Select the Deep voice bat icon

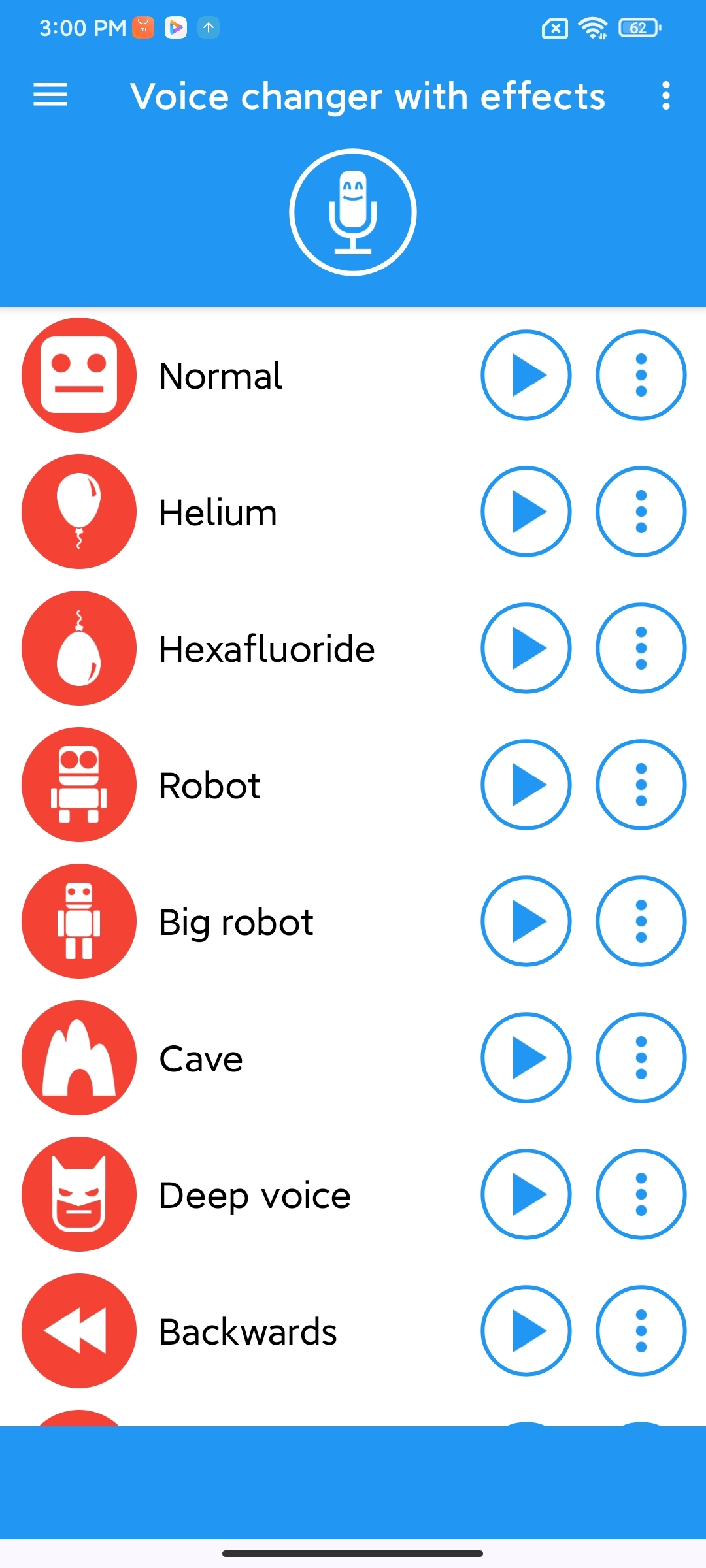point(78,1194)
